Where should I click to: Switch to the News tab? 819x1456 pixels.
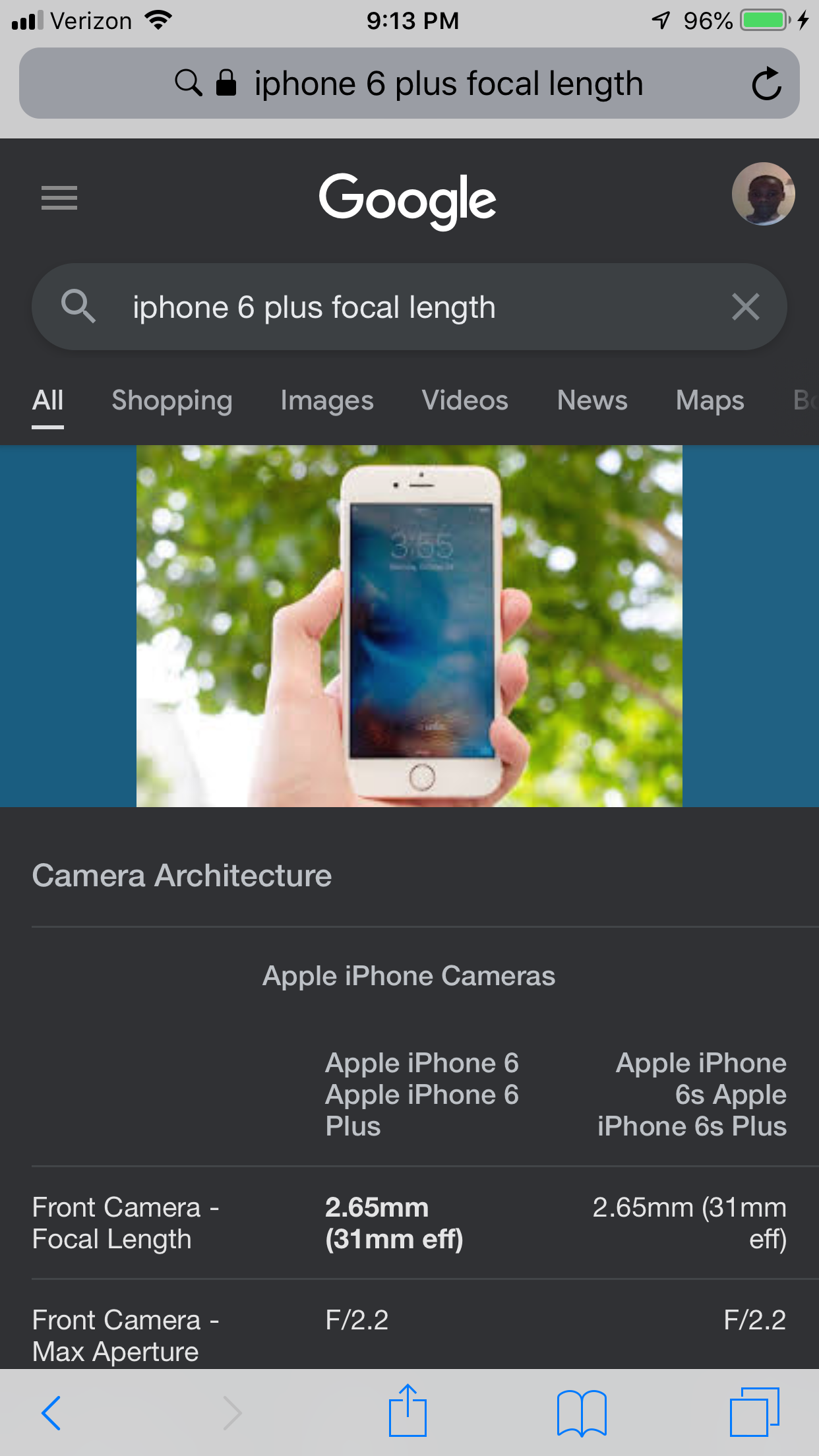click(592, 400)
